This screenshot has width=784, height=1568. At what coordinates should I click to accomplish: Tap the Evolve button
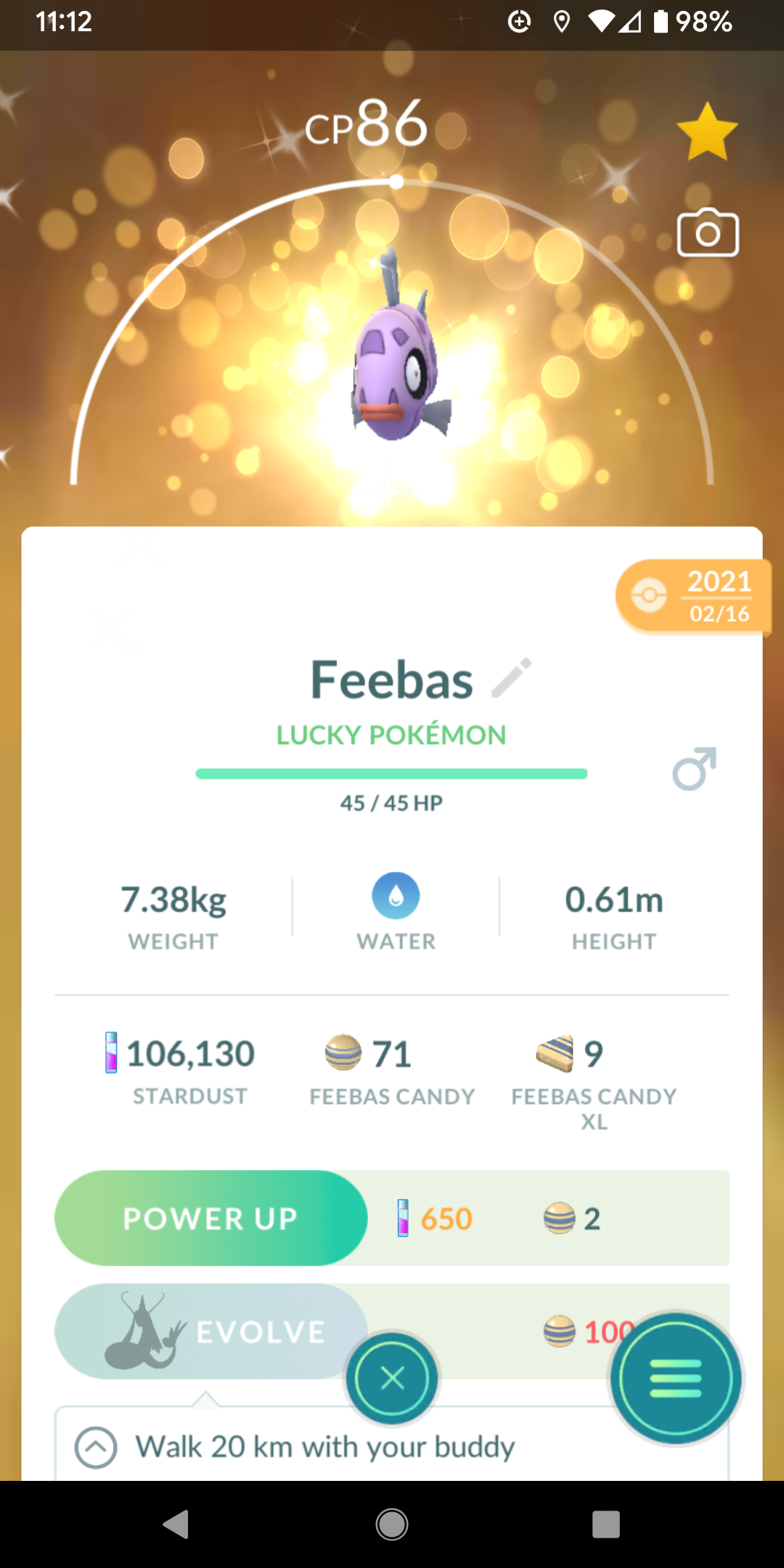pyautogui.click(x=211, y=1331)
